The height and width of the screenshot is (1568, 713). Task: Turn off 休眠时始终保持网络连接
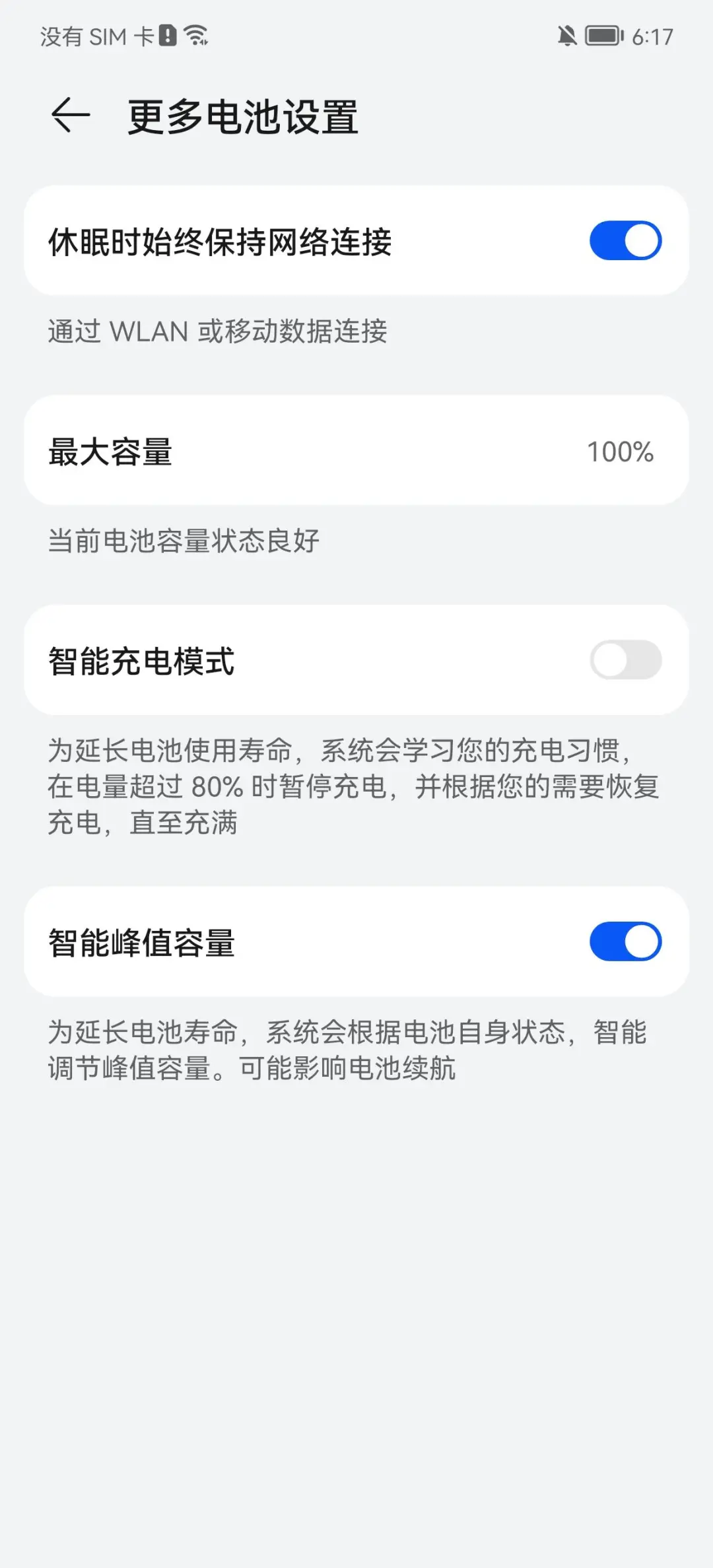[625, 240]
